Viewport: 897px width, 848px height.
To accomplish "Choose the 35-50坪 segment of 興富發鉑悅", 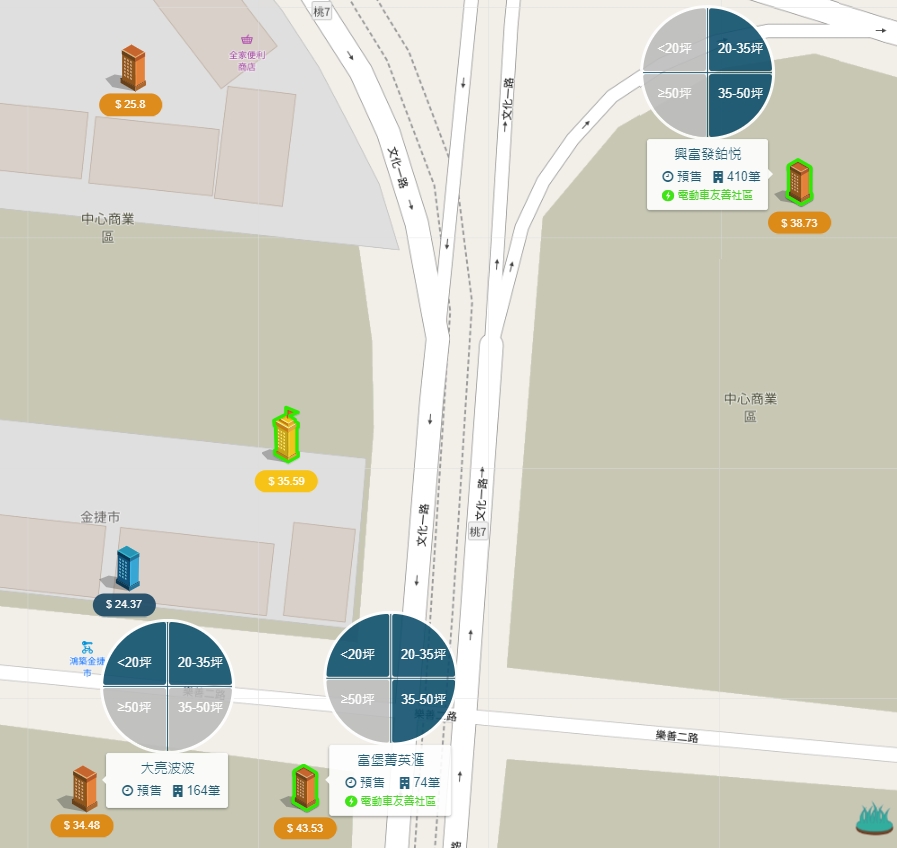I will tap(740, 93).
